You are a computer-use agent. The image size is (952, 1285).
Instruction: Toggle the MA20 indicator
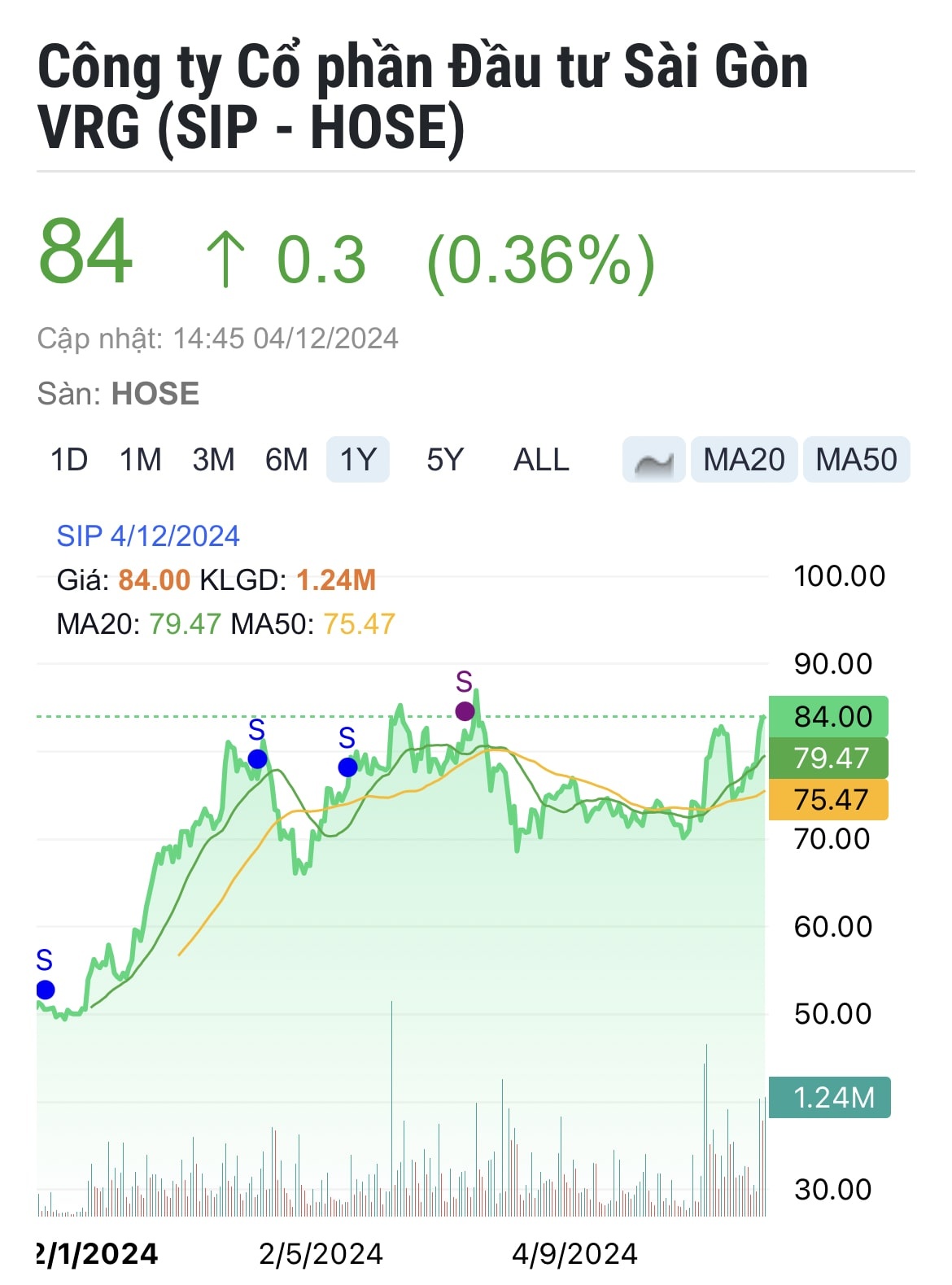pos(744,460)
